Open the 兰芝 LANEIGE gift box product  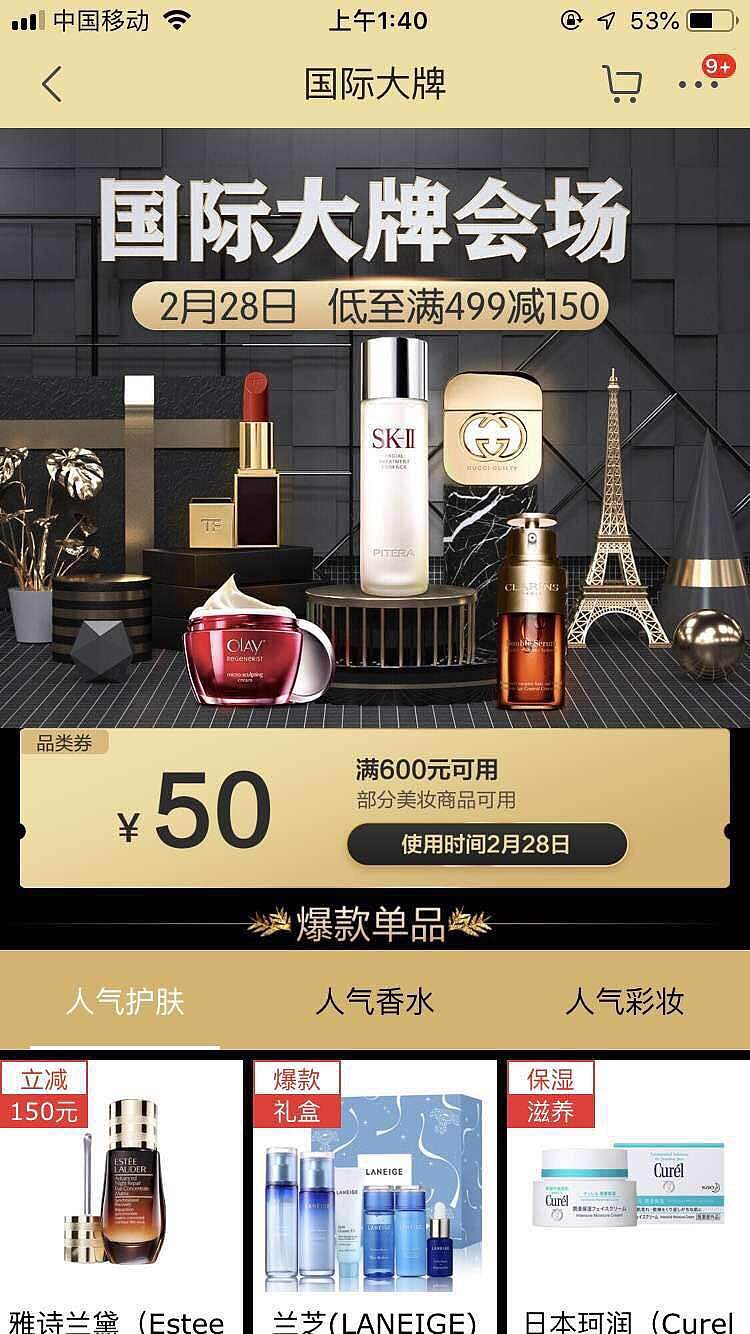375,1190
